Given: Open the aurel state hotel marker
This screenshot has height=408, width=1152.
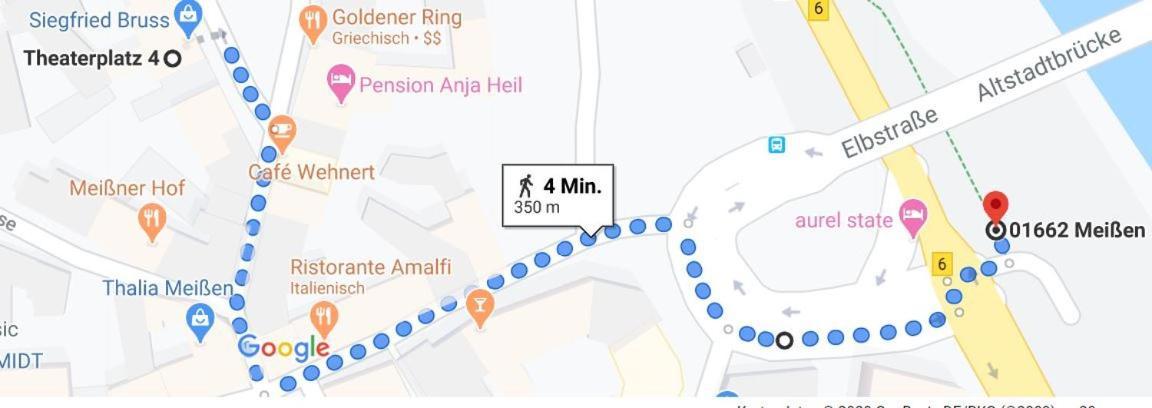Looking at the screenshot, I should tap(913, 217).
